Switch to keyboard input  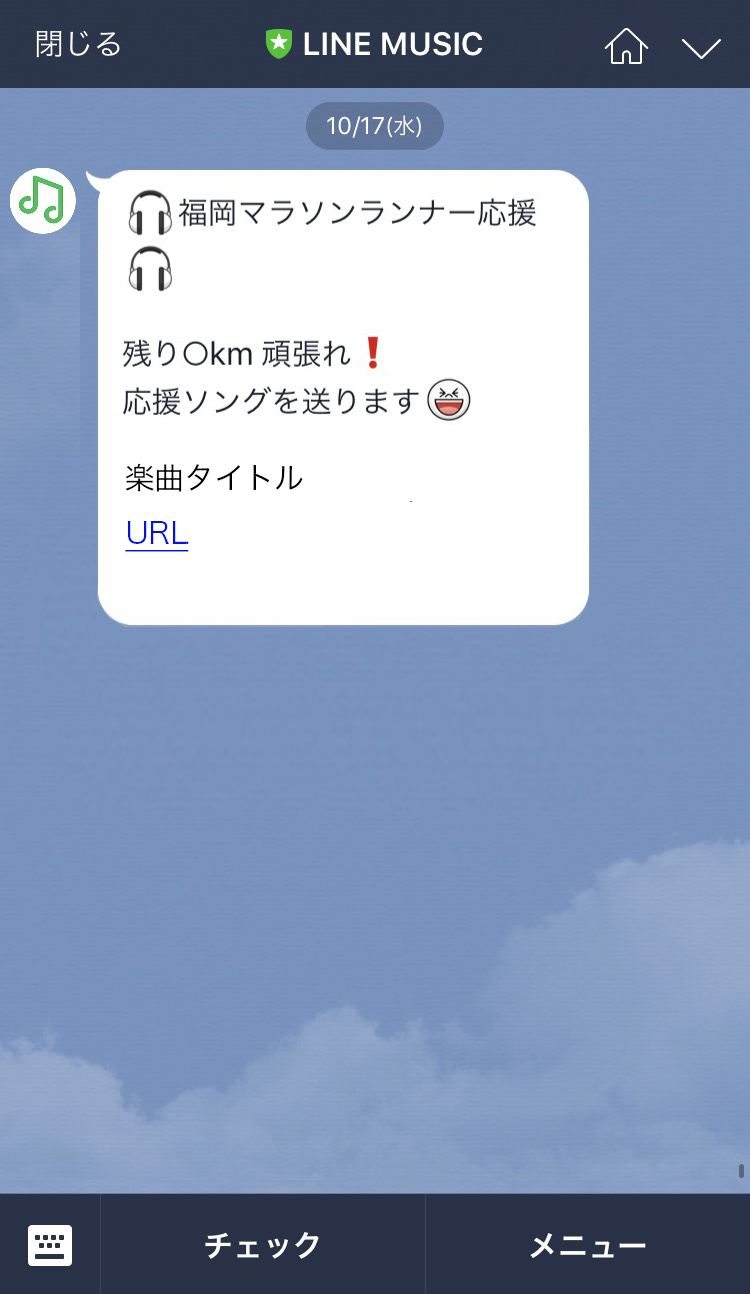(50, 1245)
